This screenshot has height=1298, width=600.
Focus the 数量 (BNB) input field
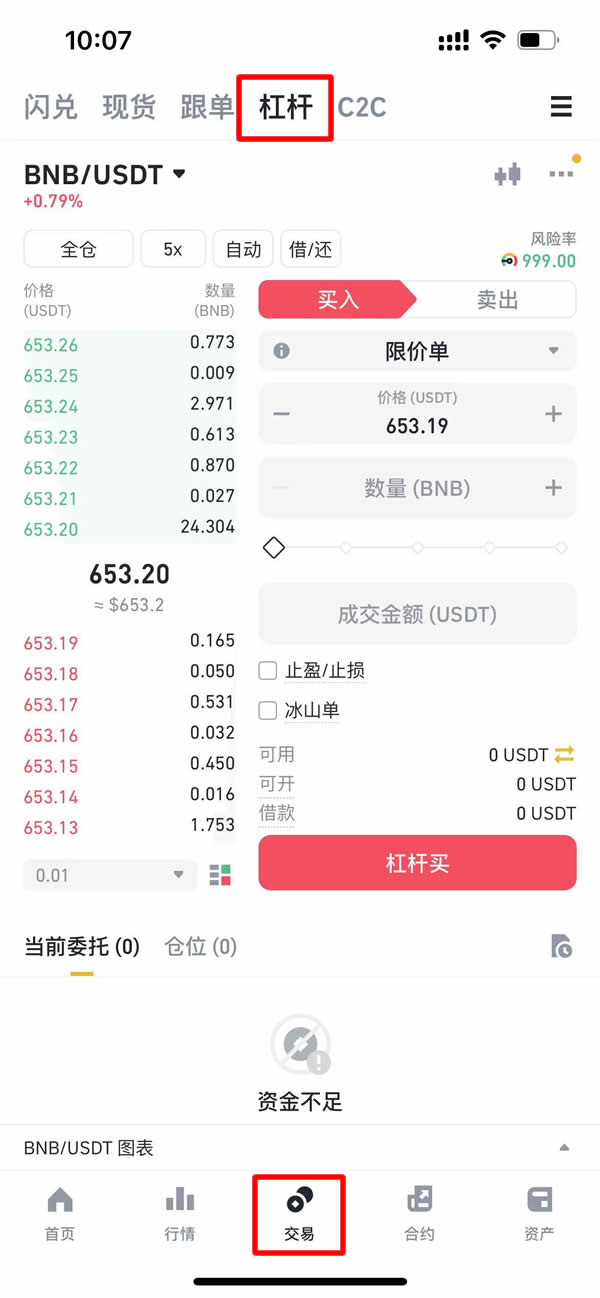417,488
